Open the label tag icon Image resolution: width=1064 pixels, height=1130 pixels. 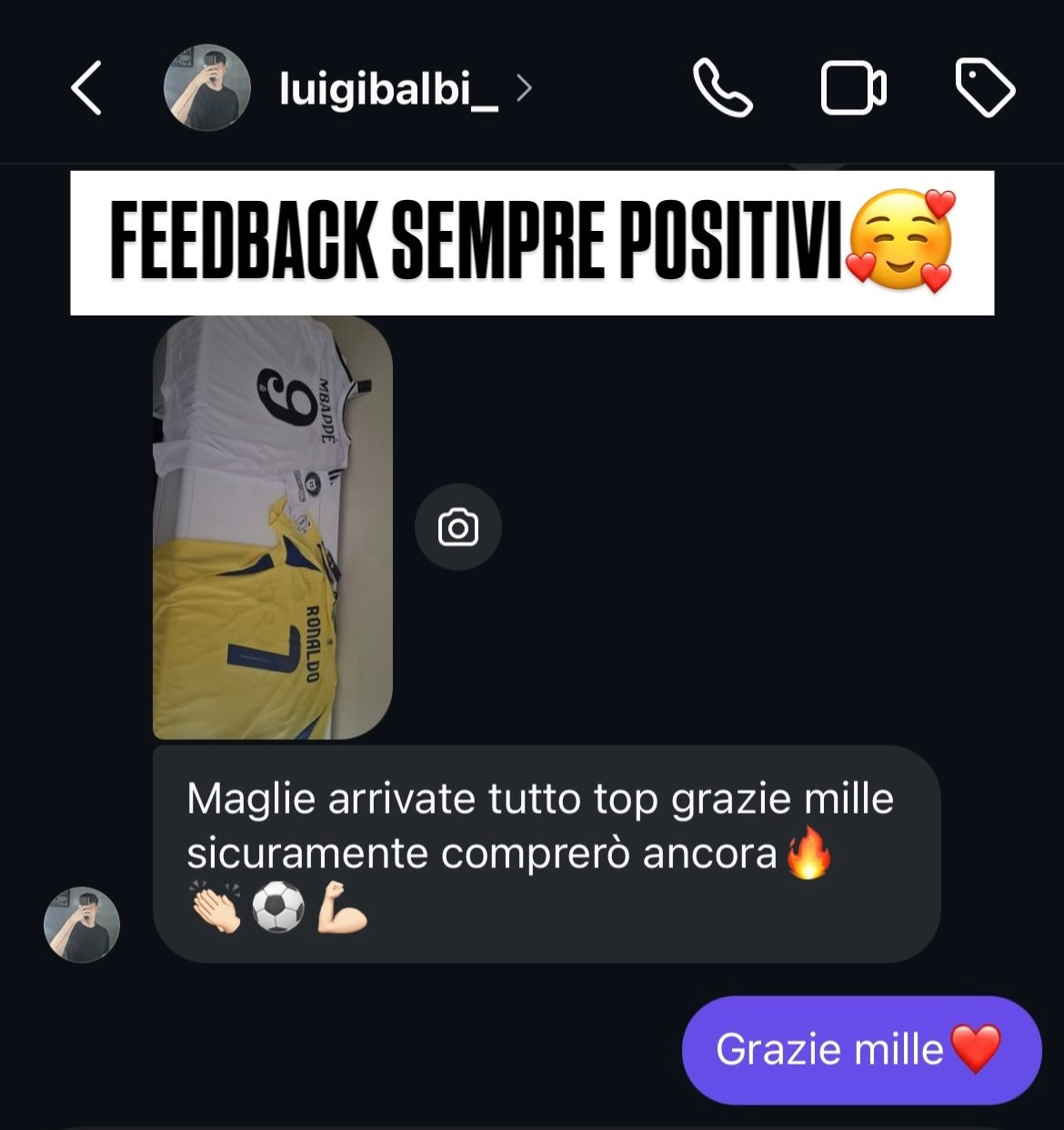tap(985, 88)
